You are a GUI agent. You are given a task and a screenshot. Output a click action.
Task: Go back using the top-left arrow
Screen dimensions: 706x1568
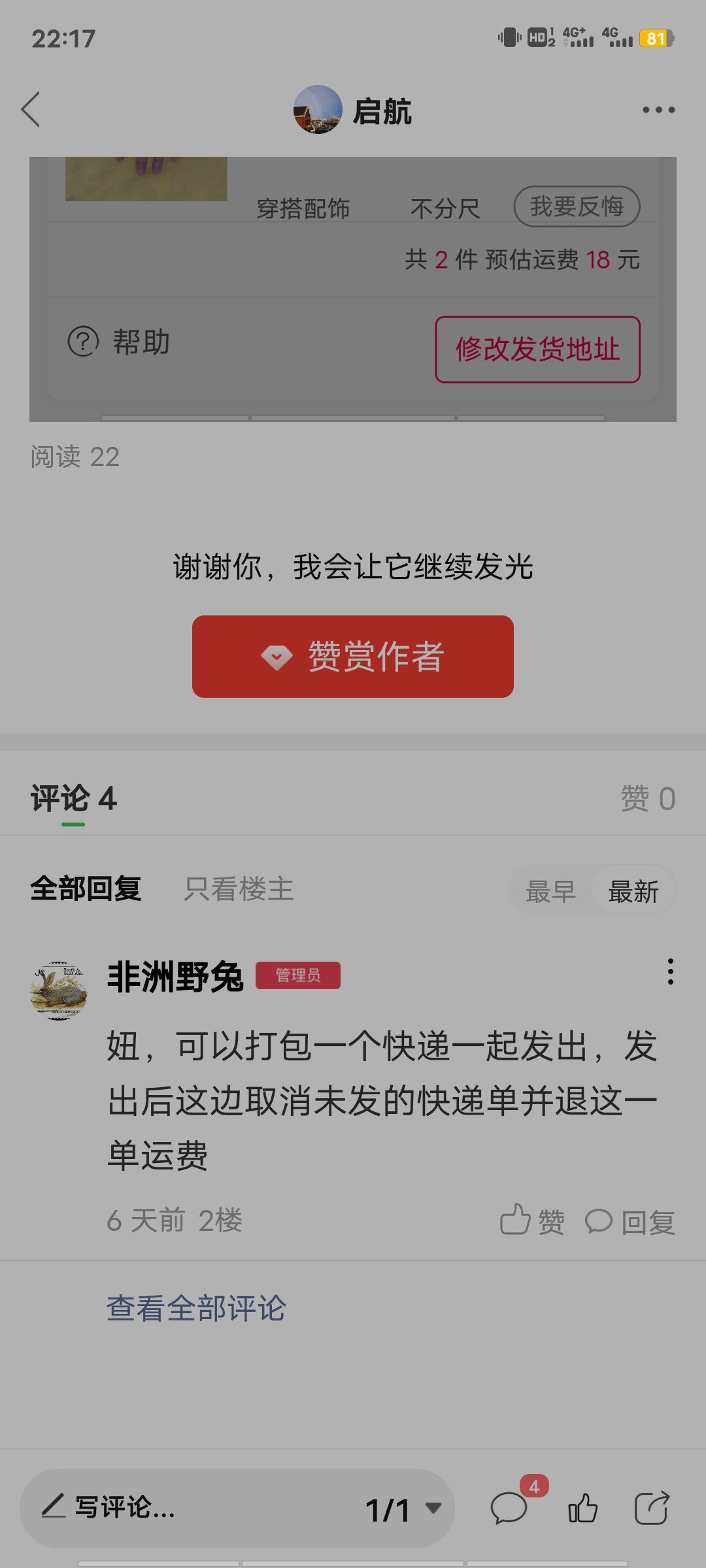pyautogui.click(x=31, y=109)
